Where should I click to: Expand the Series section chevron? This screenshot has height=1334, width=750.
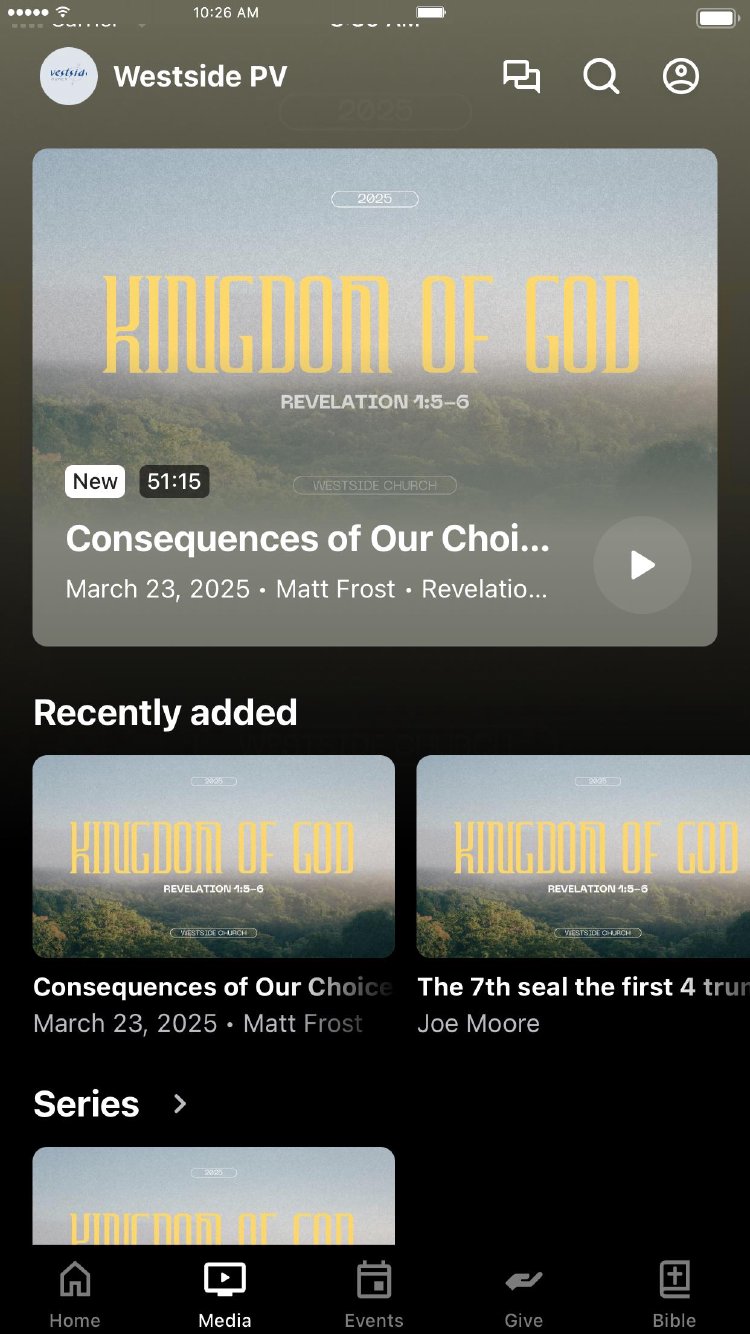click(x=180, y=1104)
